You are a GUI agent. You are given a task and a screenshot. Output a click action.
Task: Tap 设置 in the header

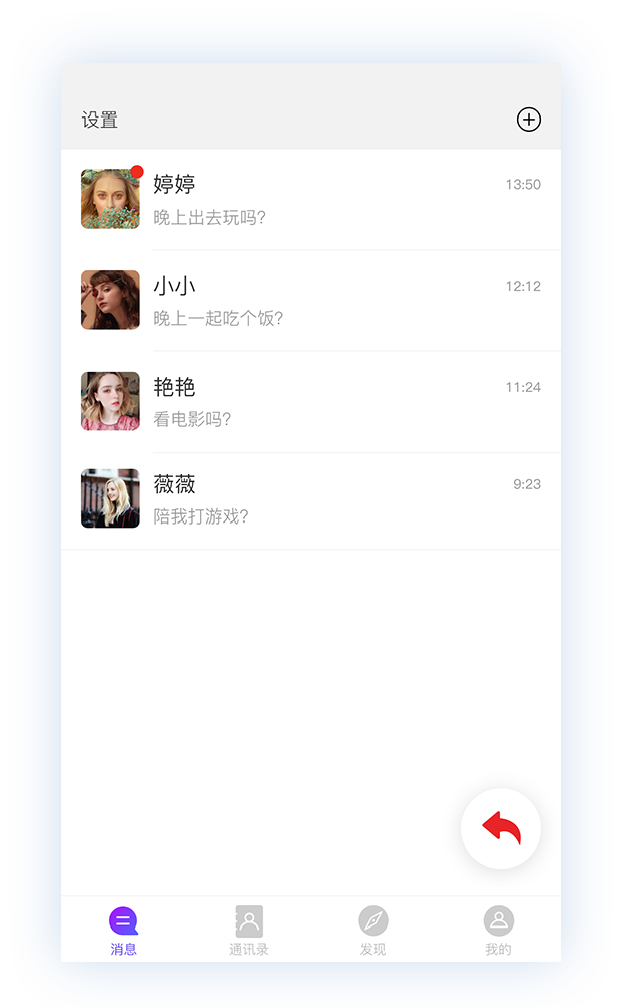pos(100,120)
